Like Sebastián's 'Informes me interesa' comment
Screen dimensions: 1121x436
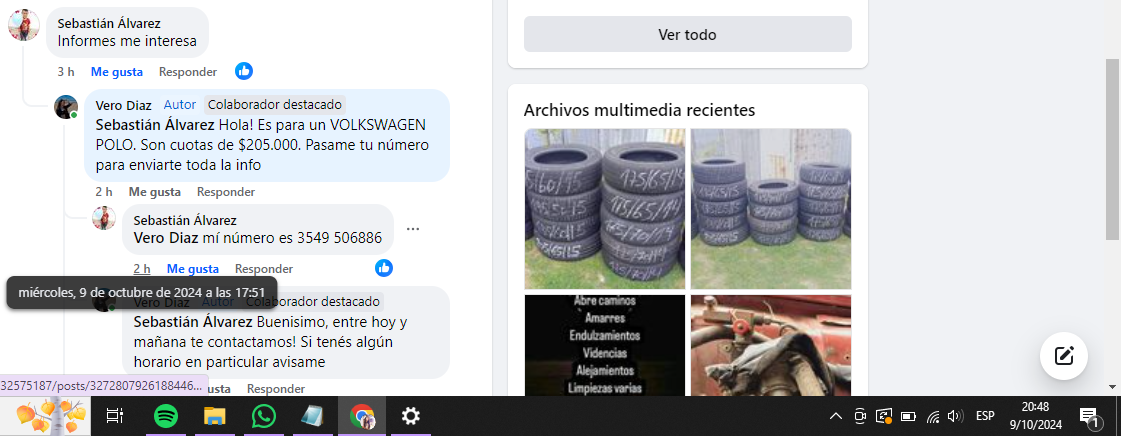point(116,72)
